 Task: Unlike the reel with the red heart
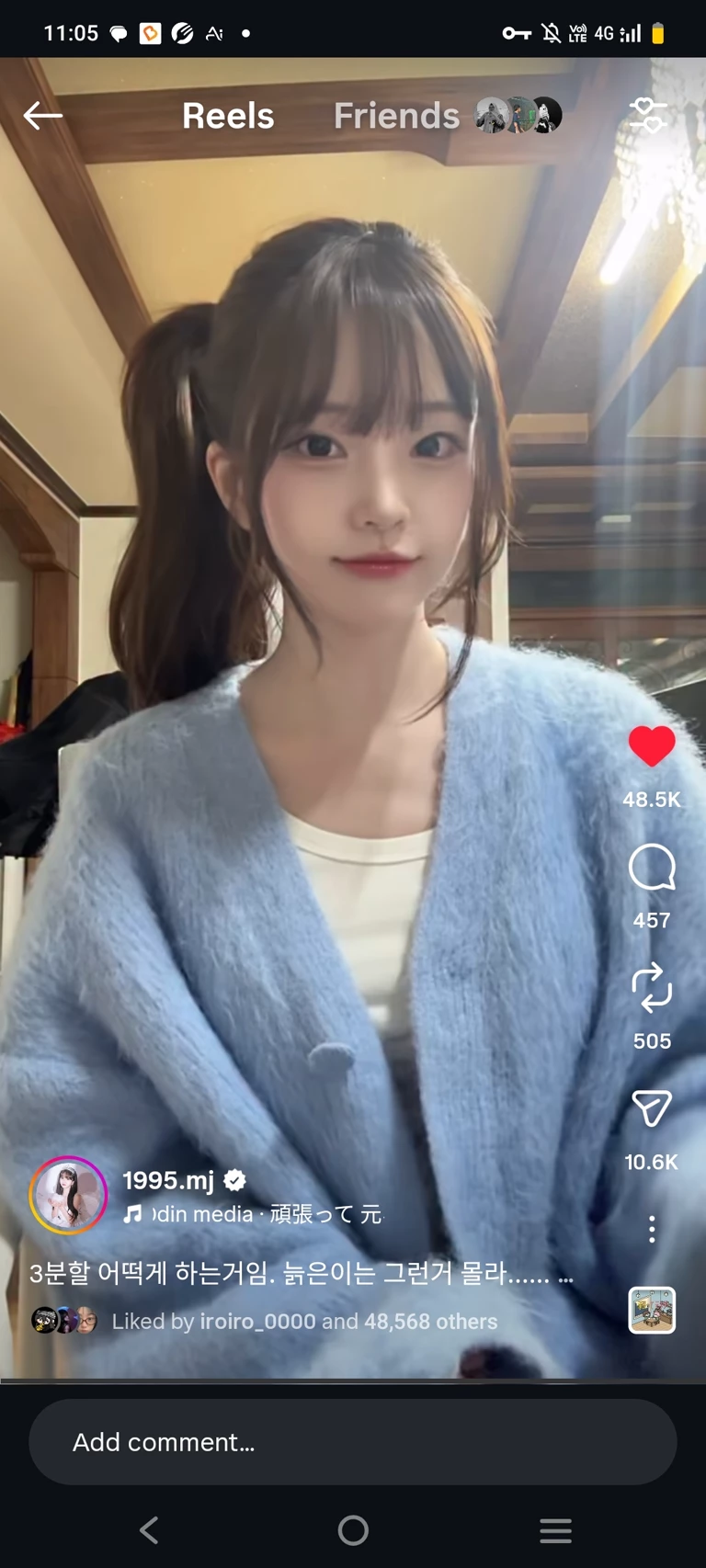[652, 745]
